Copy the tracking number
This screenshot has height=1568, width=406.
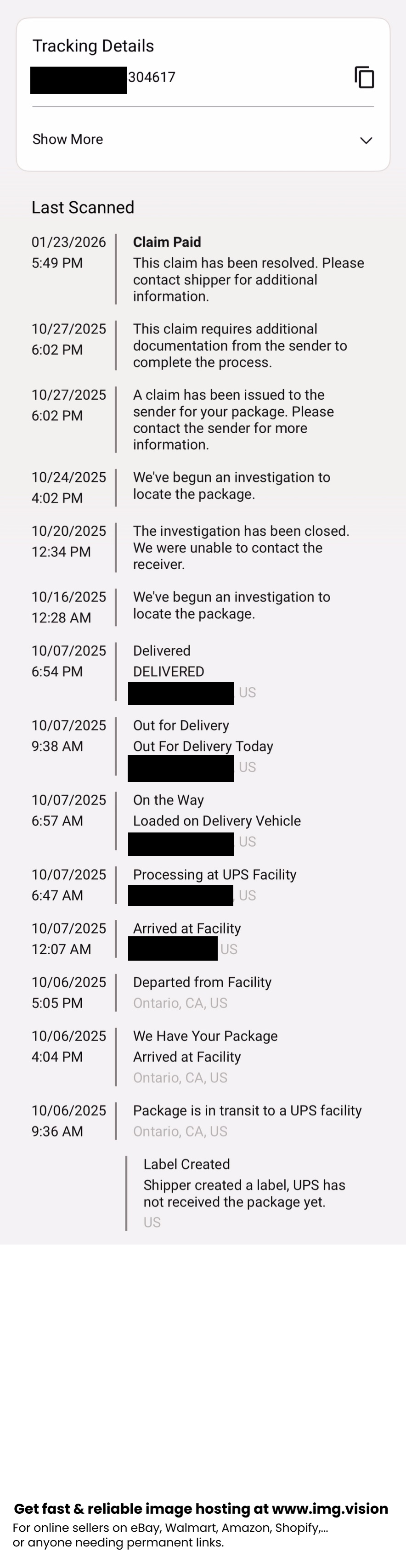364,77
